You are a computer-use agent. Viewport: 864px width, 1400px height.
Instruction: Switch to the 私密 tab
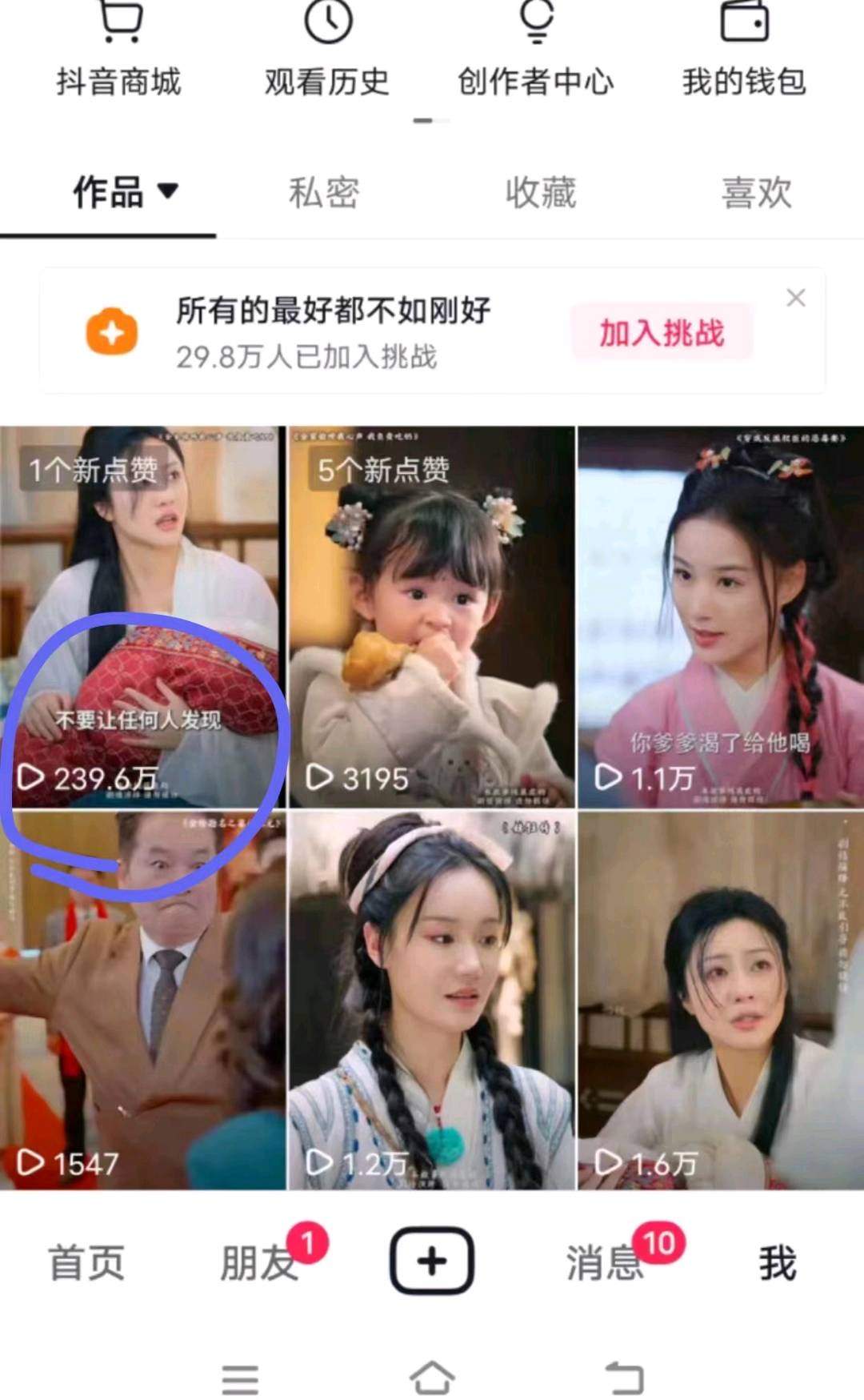click(x=324, y=193)
